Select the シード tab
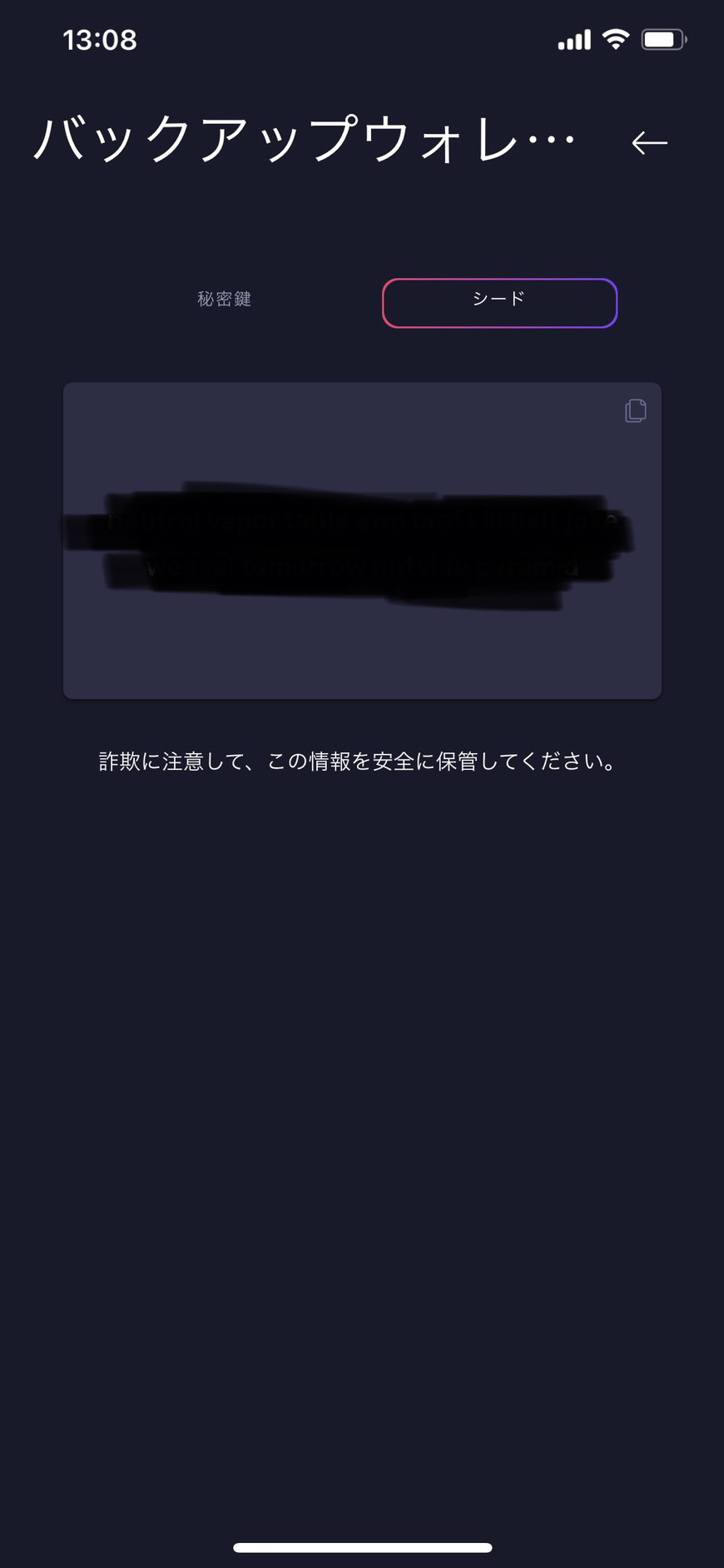This screenshot has width=724, height=1568. [499, 303]
